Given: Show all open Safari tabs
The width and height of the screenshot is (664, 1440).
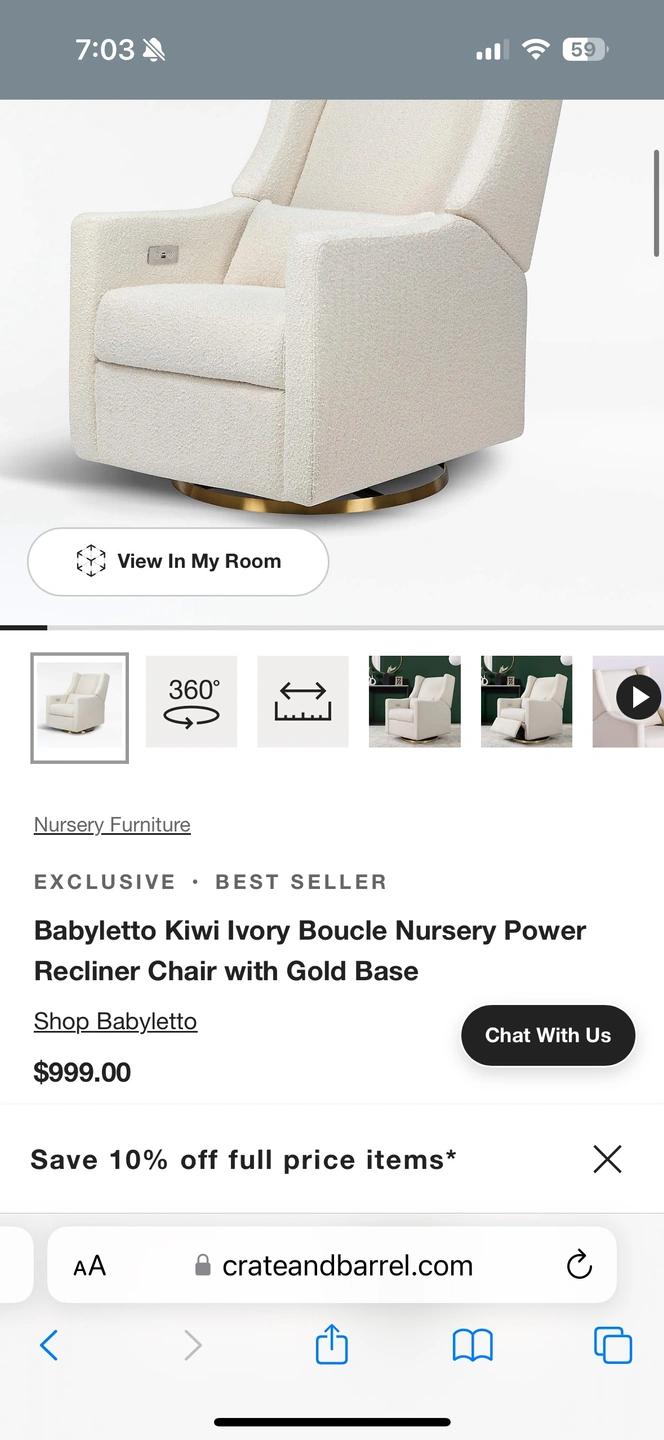Looking at the screenshot, I should tap(613, 1345).
